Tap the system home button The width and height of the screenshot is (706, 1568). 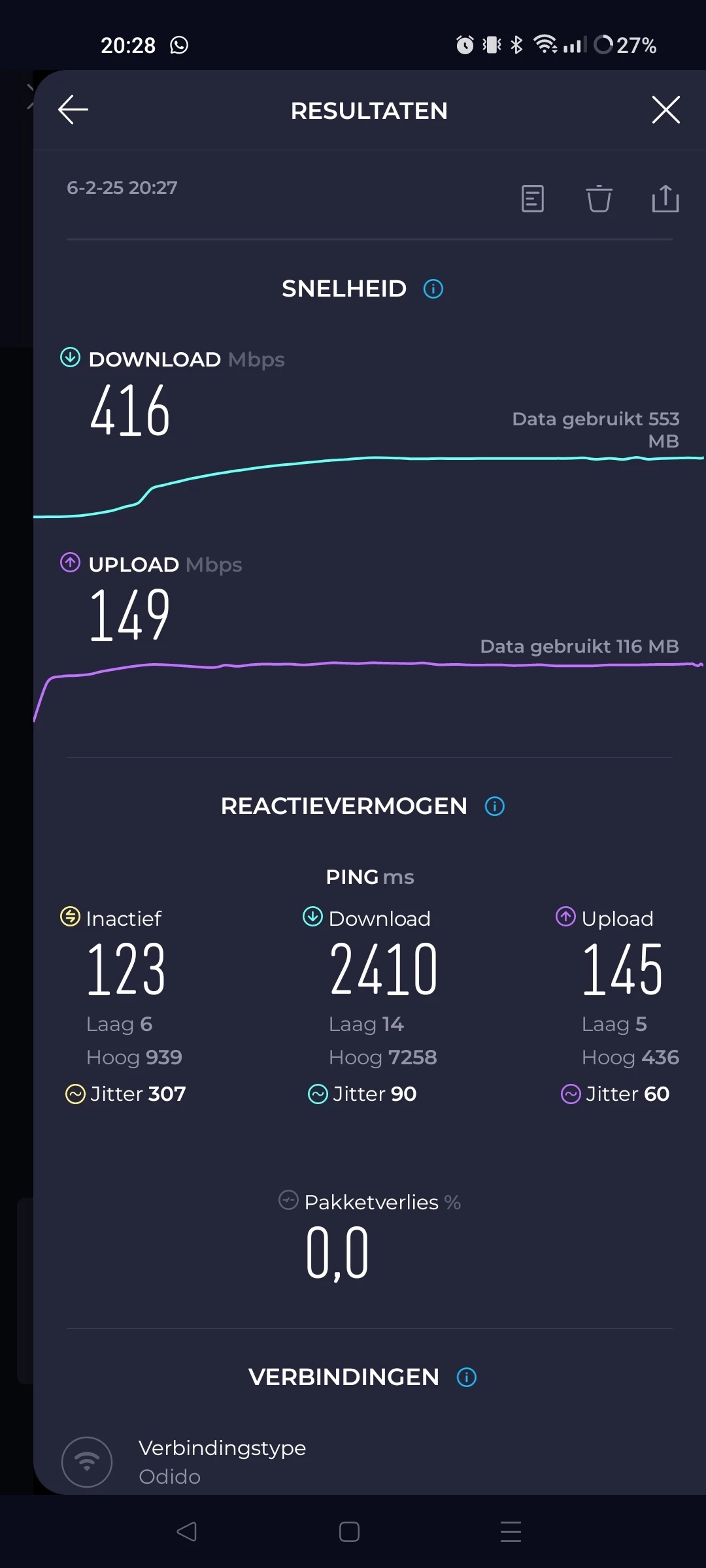tap(349, 1531)
